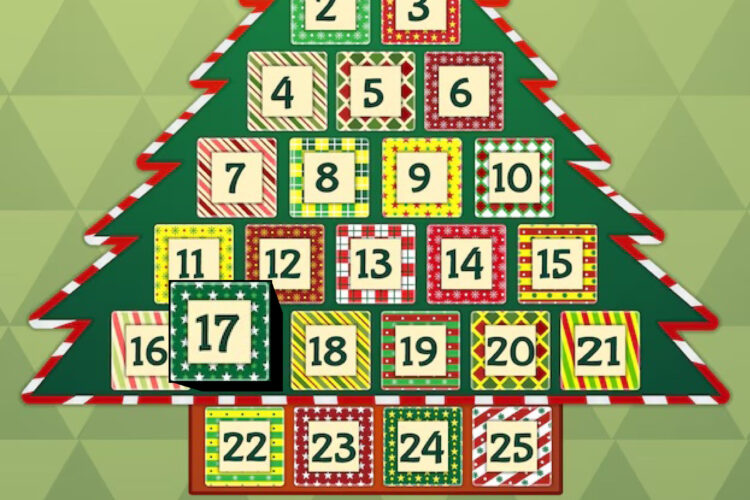Viewport: 750px width, 500px height.
Task: Open door number 10
Action: point(513,178)
